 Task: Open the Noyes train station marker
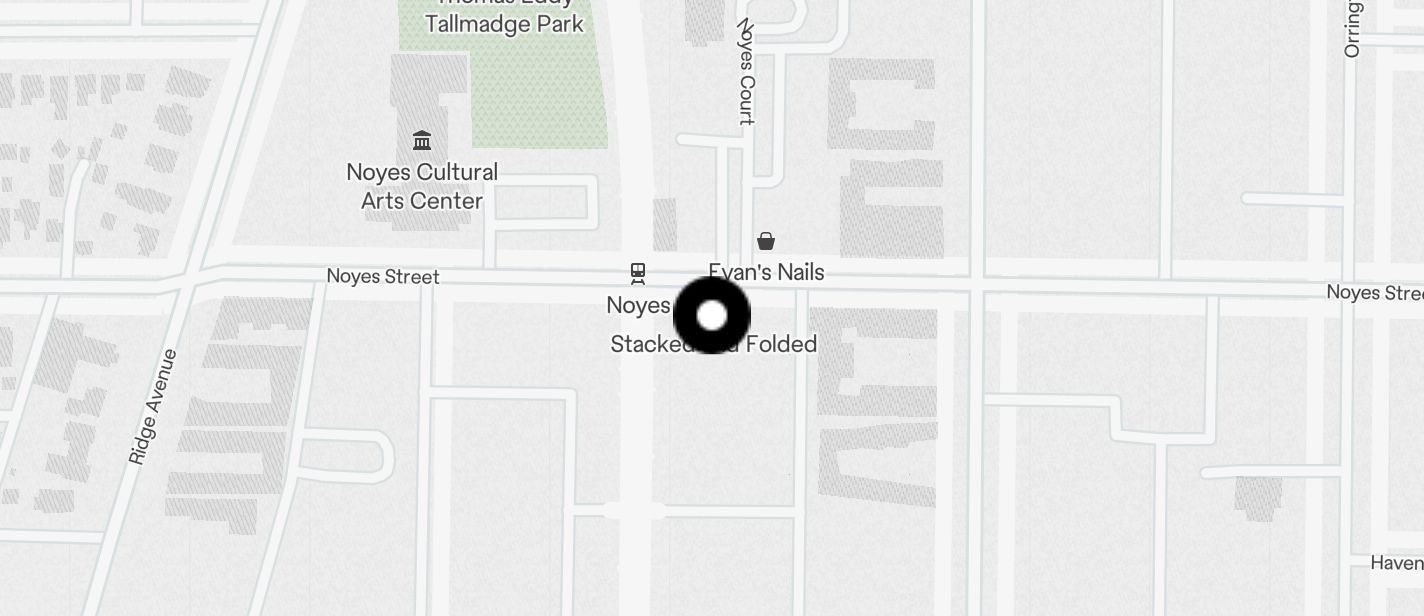click(x=638, y=272)
